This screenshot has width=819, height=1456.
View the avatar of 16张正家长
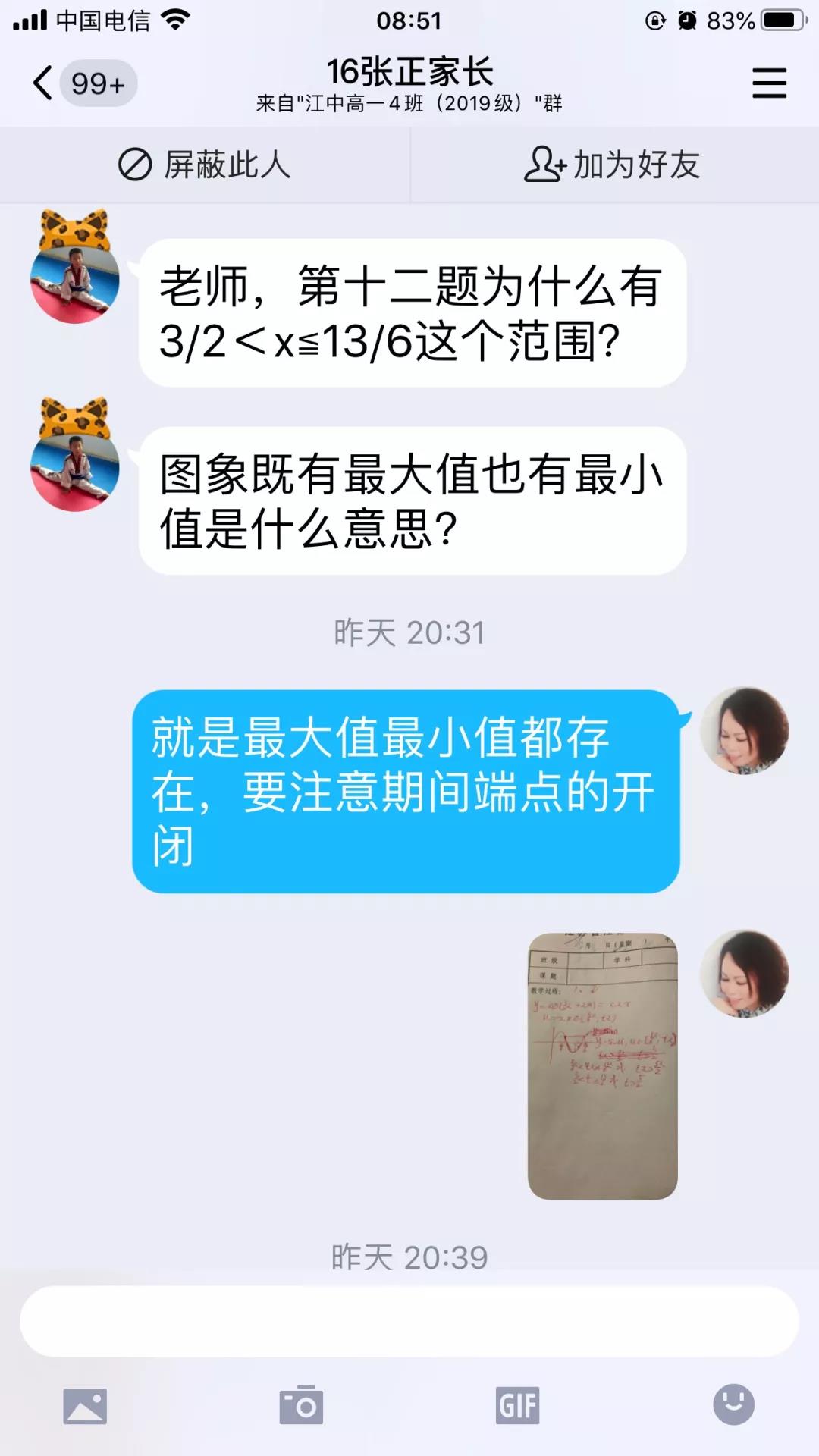(74, 277)
